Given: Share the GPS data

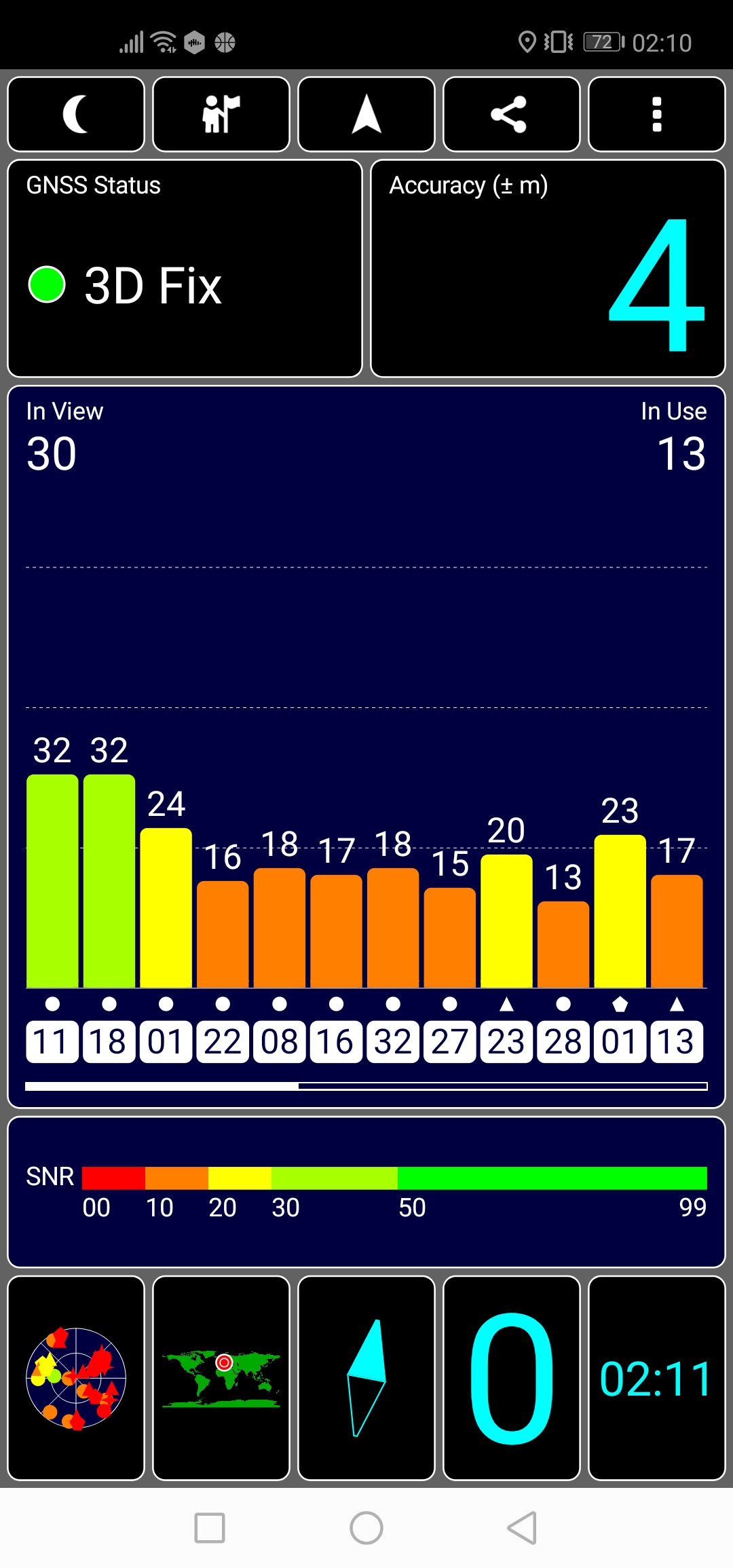Looking at the screenshot, I should pyautogui.click(x=512, y=114).
